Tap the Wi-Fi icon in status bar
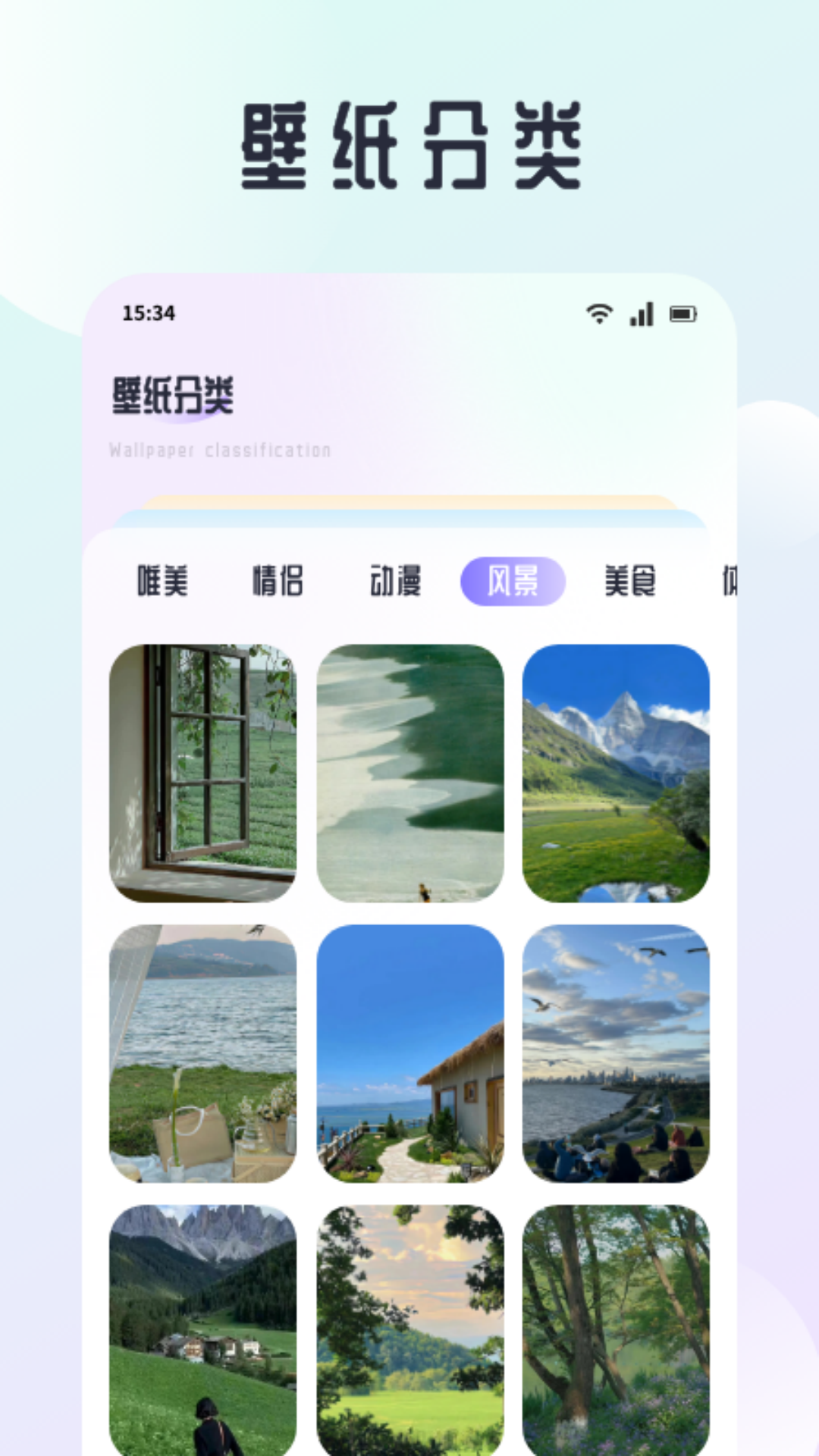Image resolution: width=819 pixels, height=1456 pixels. click(x=600, y=312)
